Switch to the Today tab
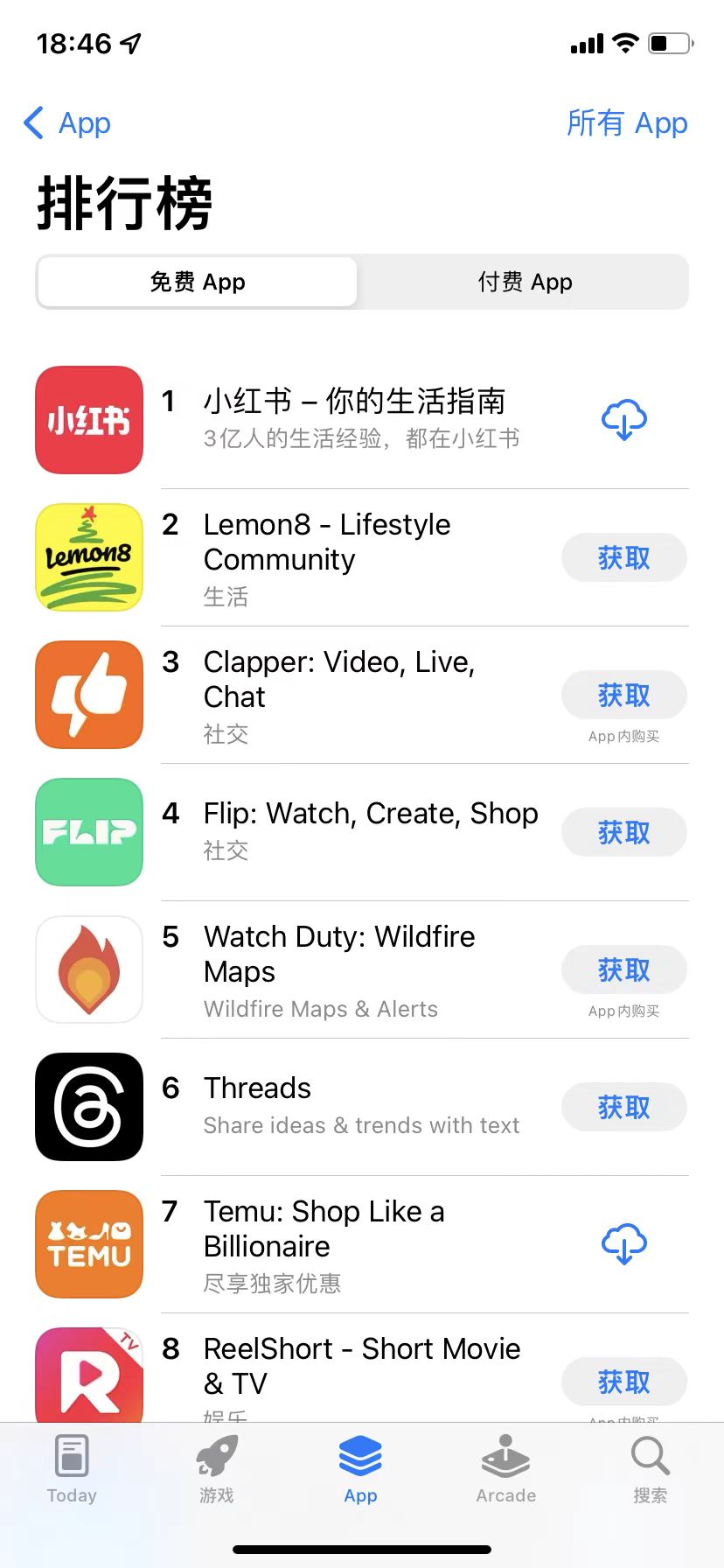 (72, 1469)
